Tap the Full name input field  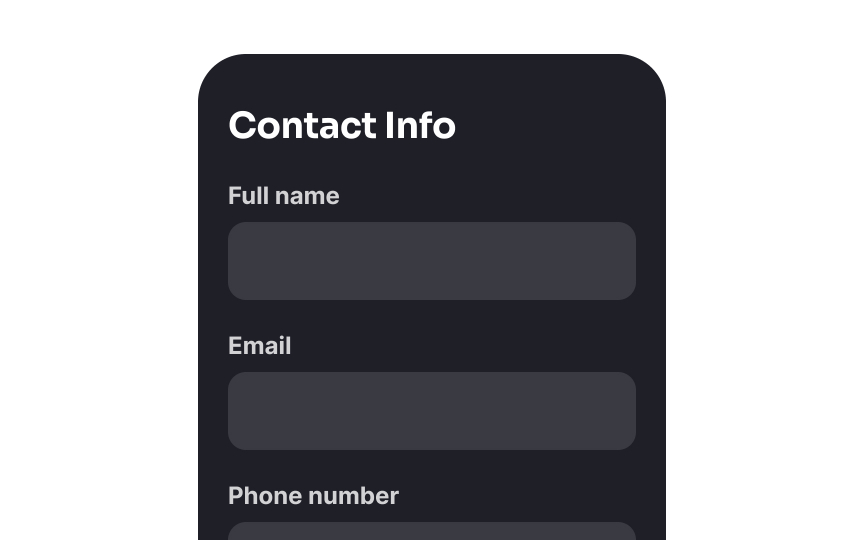[432, 261]
